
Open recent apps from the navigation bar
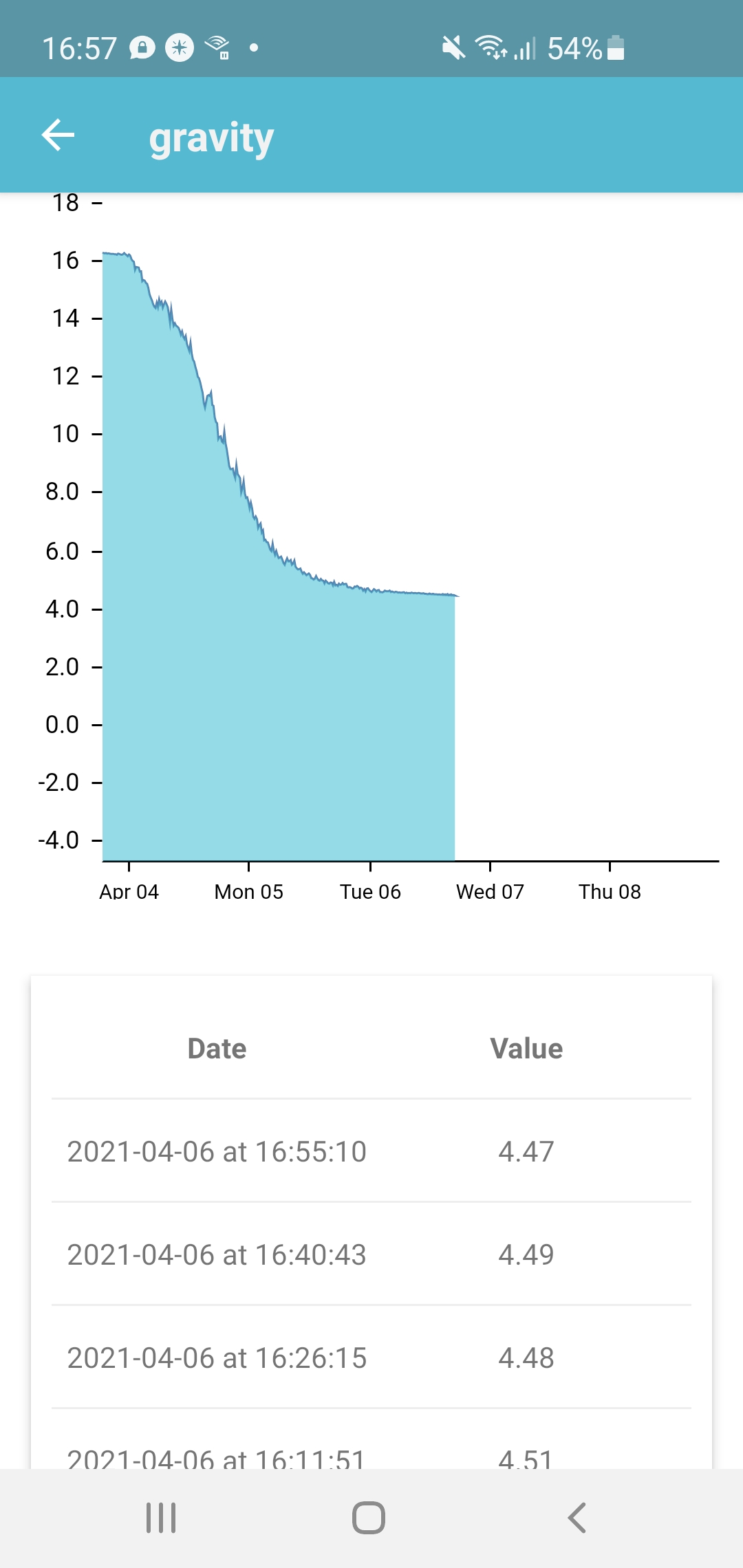(x=161, y=1518)
